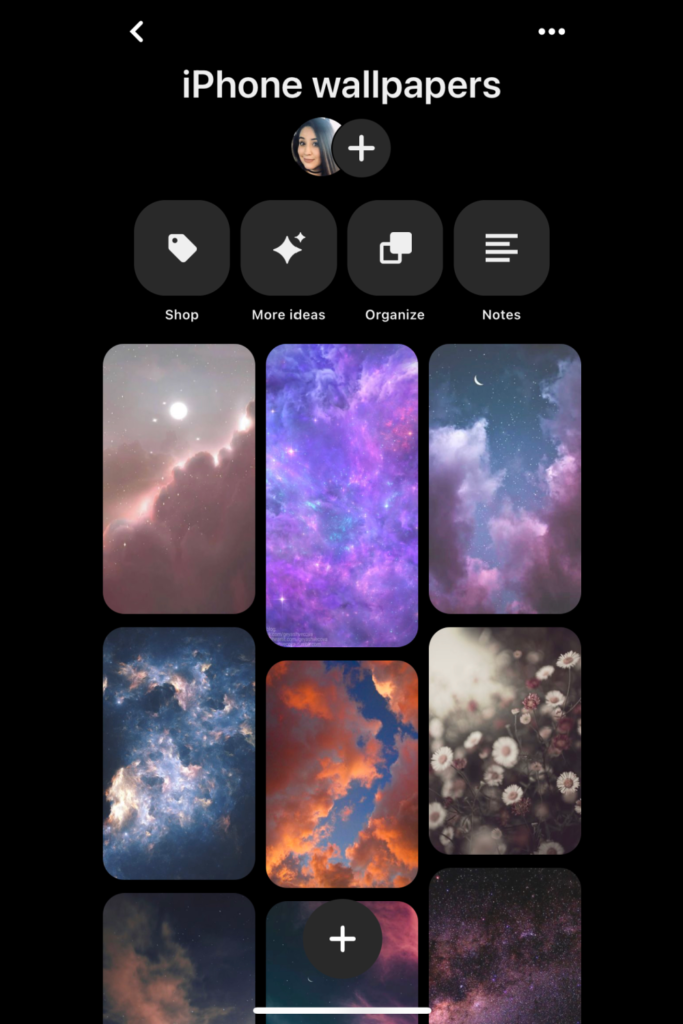Image resolution: width=683 pixels, height=1024 pixels.
Task: Open the orange sunset clouds pin
Action: (x=342, y=773)
